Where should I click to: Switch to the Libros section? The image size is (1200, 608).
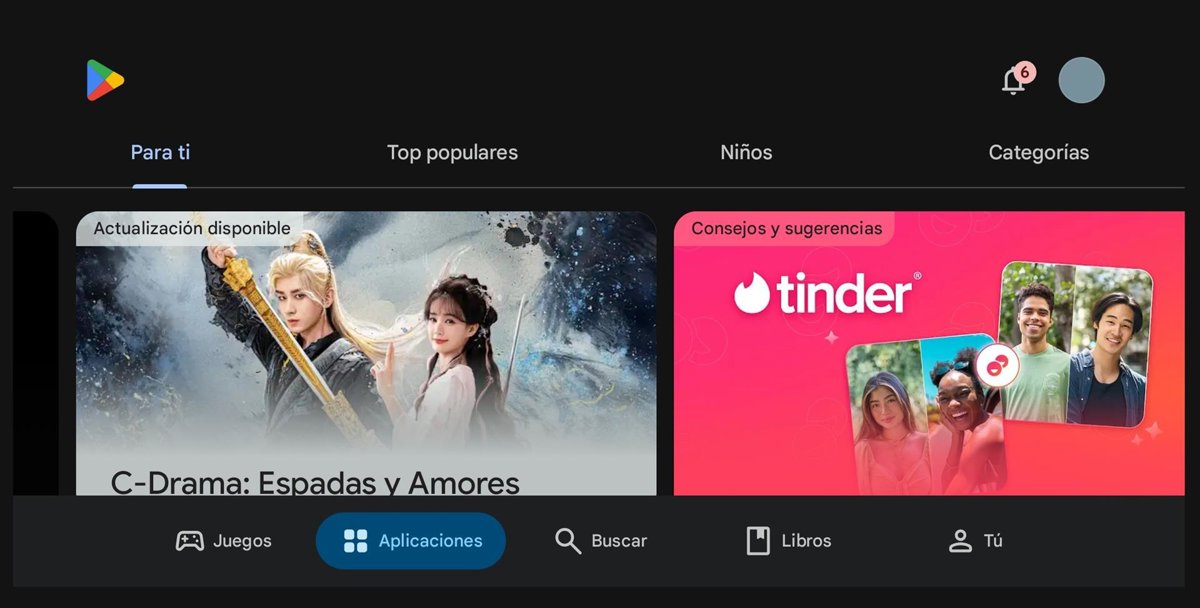pyautogui.click(x=789, y=541)
